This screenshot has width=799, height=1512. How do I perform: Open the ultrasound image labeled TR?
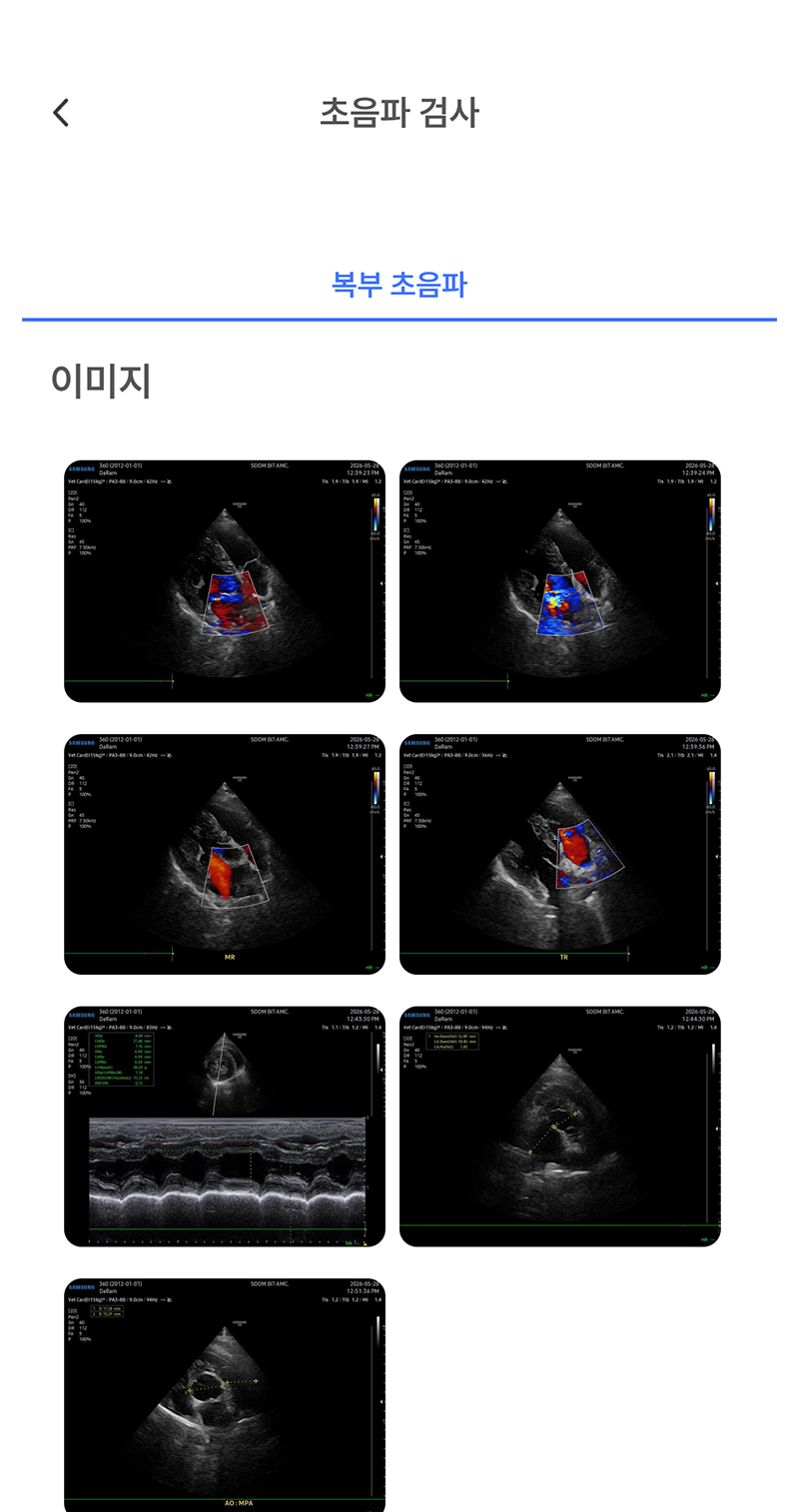(x=560, y=854)
